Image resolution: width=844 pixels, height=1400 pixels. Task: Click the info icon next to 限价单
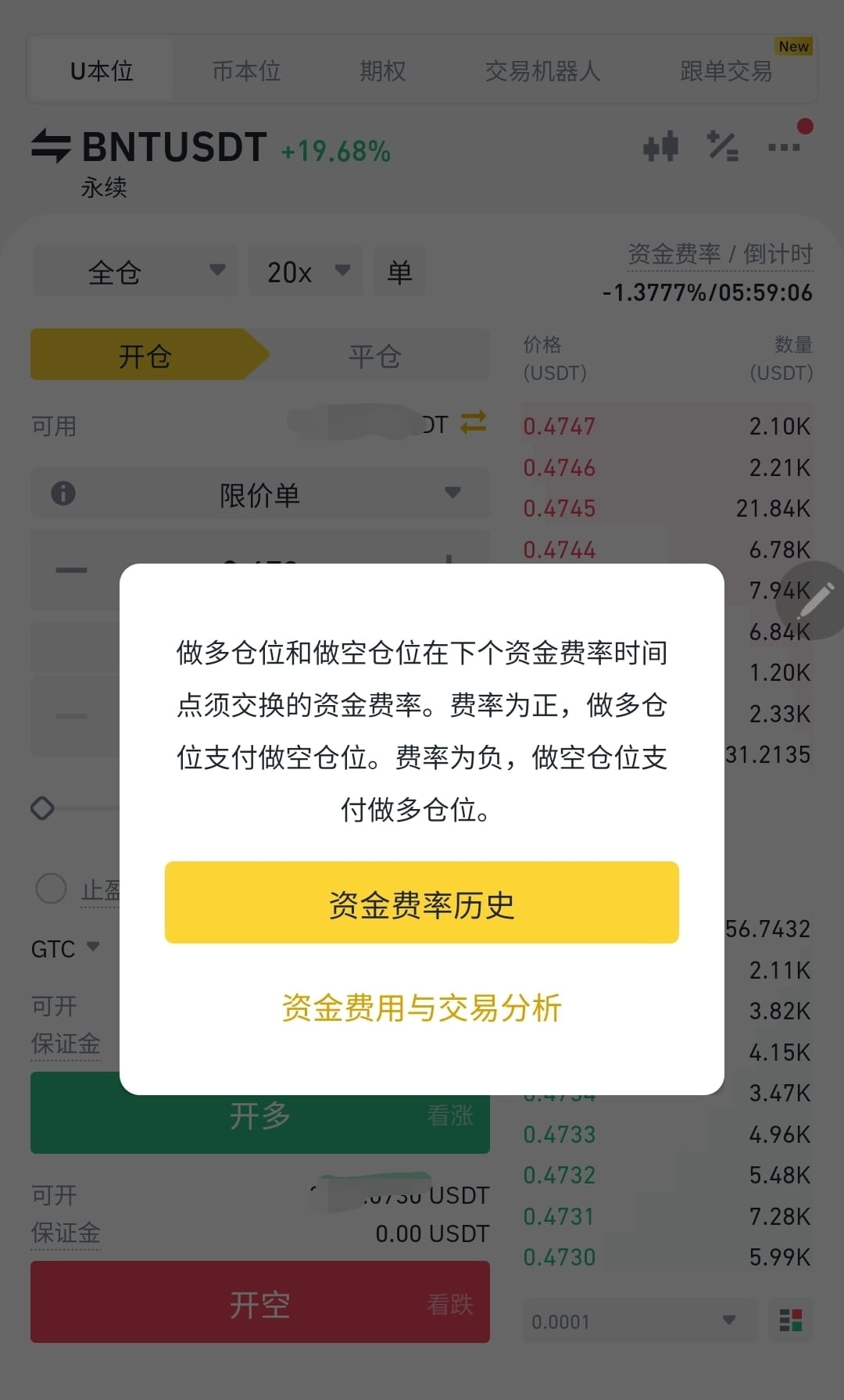point(64,493)
